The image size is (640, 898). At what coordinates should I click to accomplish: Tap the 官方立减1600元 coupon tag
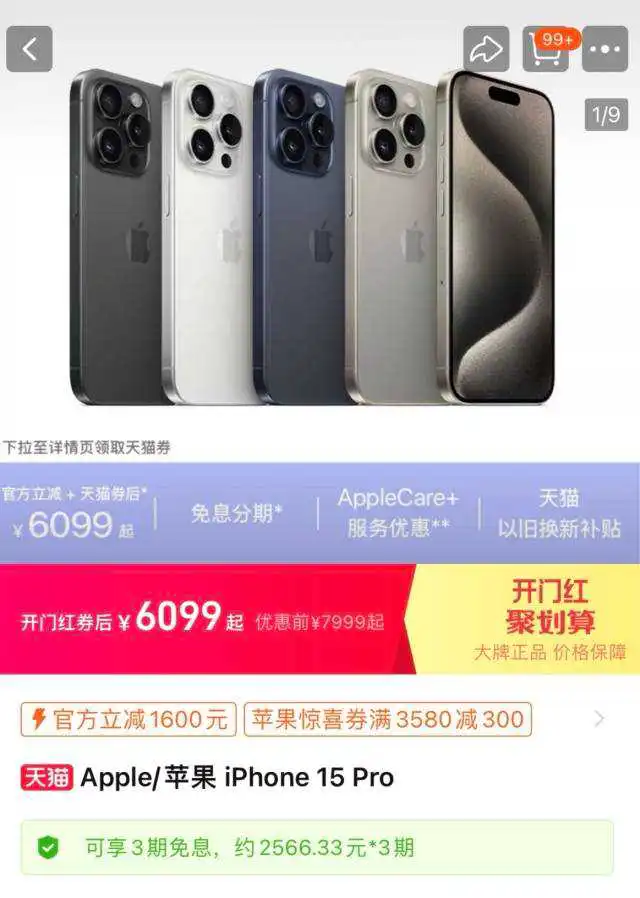tap(128, 719)
